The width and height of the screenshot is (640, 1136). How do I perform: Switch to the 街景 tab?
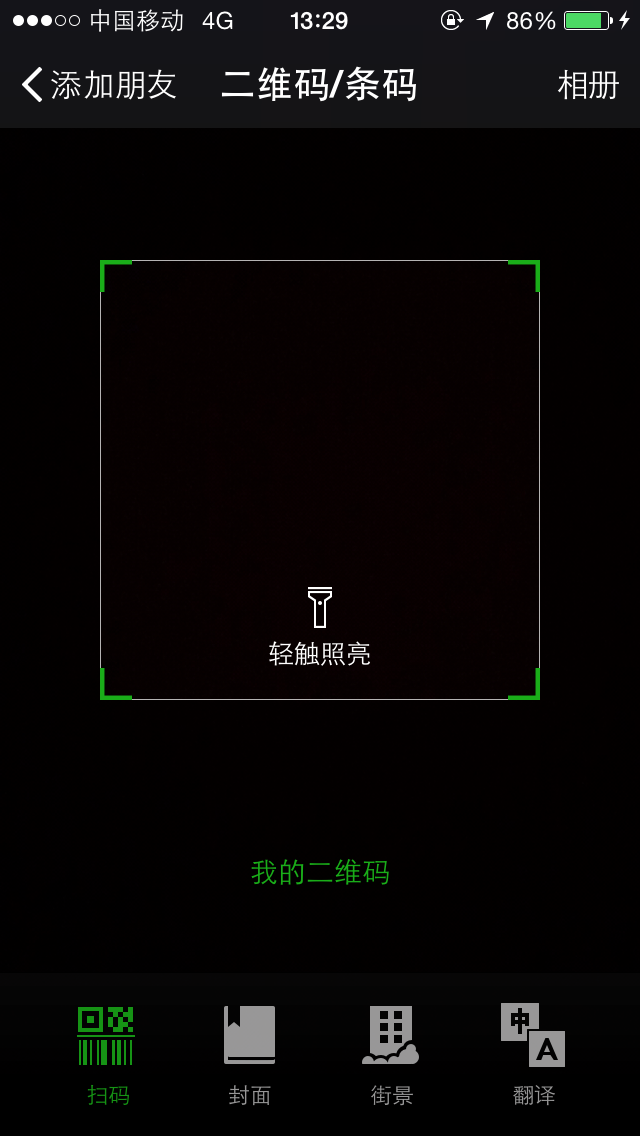tap(391, 1055)
